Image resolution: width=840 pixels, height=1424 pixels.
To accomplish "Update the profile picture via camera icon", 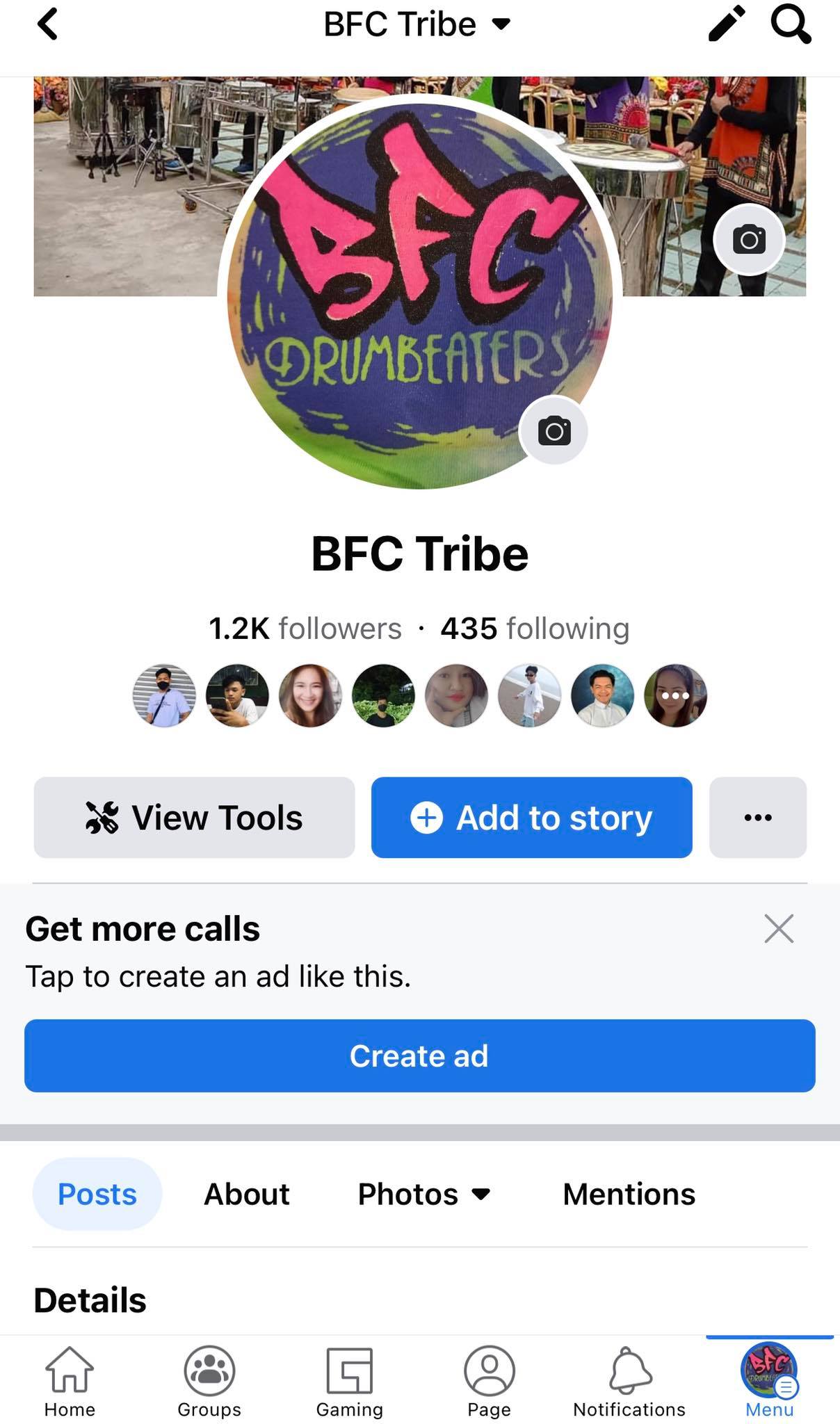I will pyautogui.click(x=554, y=431).
